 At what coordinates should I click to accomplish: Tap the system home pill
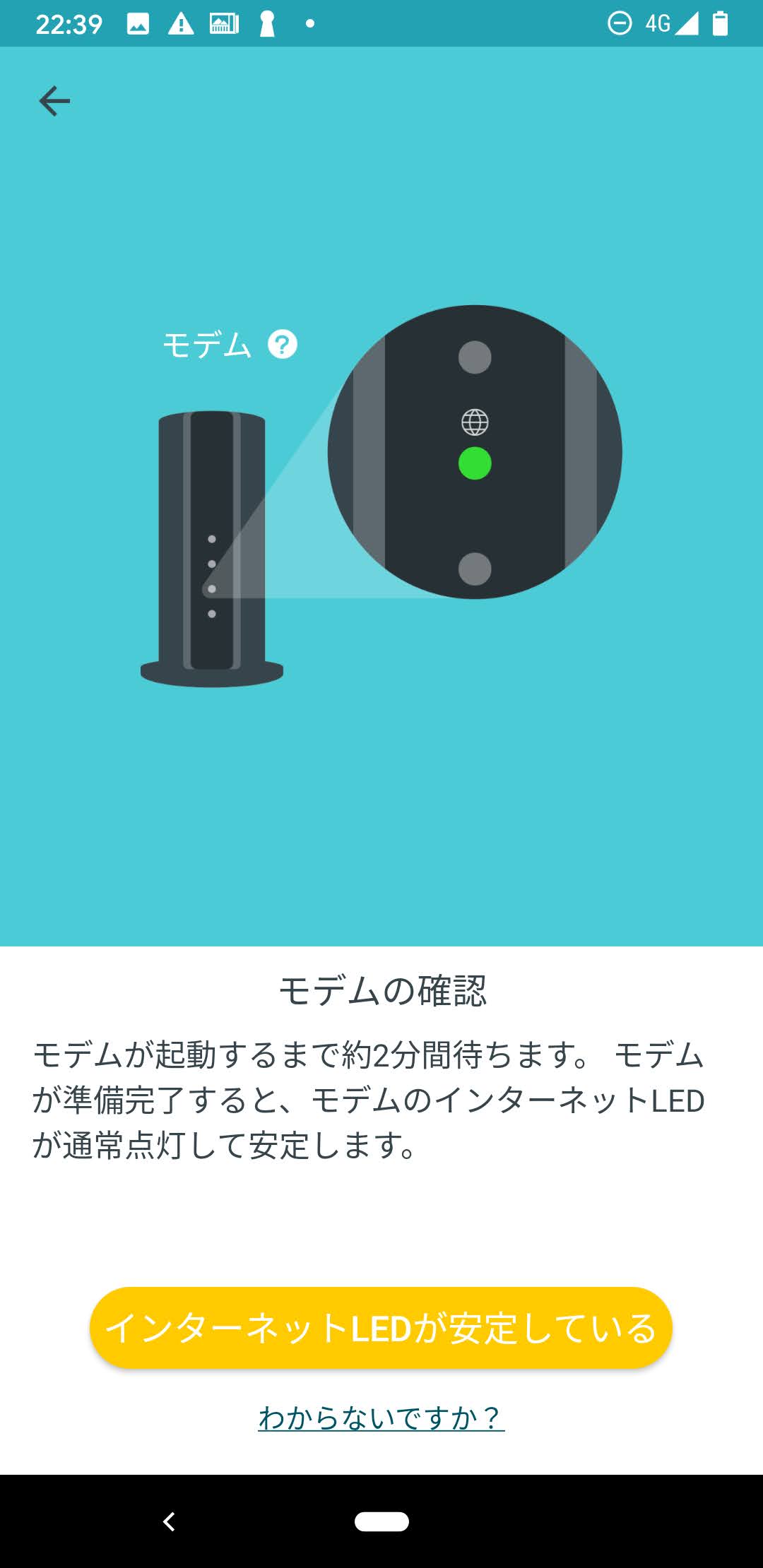pyautogui.click(x=381, y=1521)
